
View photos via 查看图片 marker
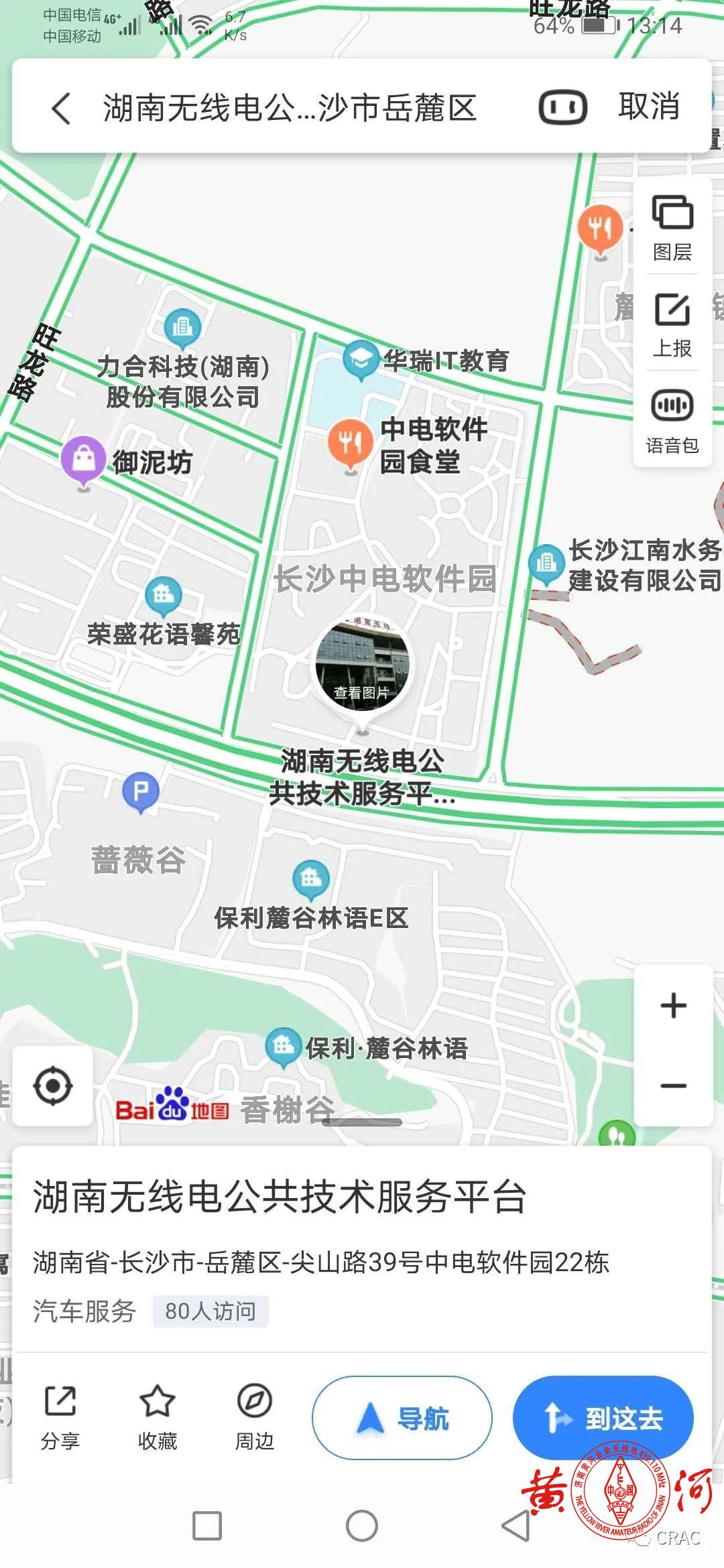(362, 665)
